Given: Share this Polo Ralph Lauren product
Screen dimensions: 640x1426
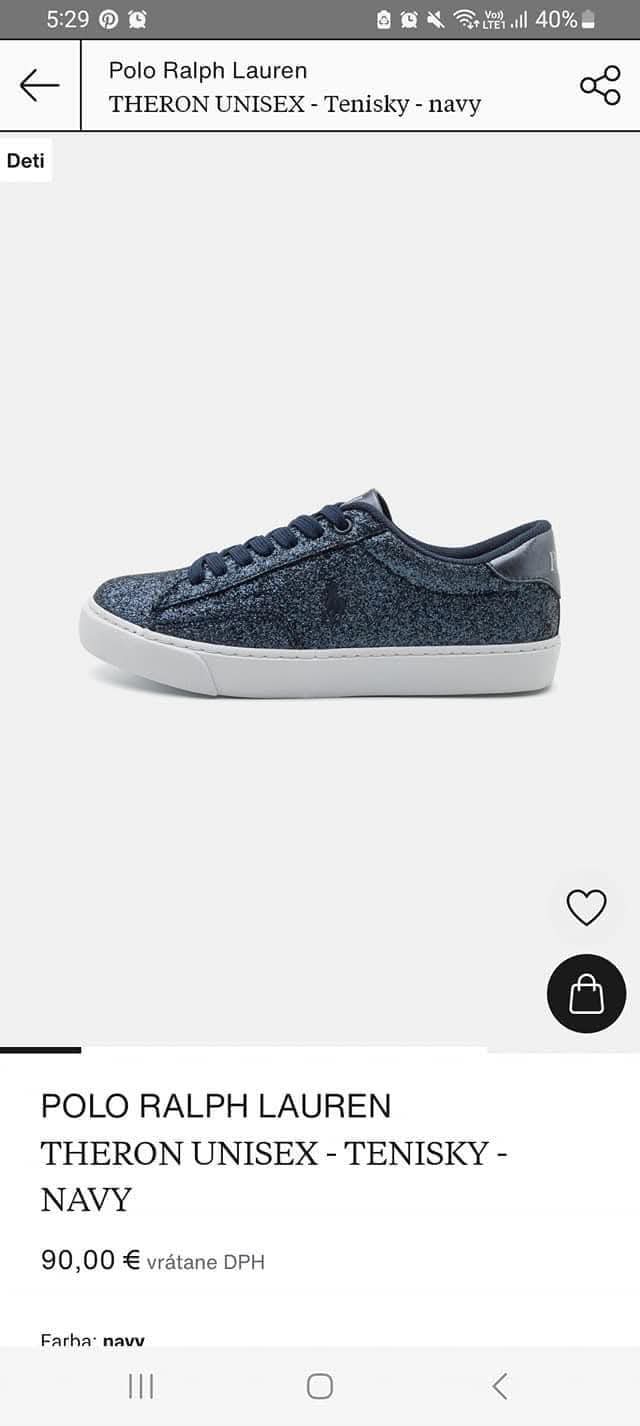Looking at the screenshot, I should (600, 86).
